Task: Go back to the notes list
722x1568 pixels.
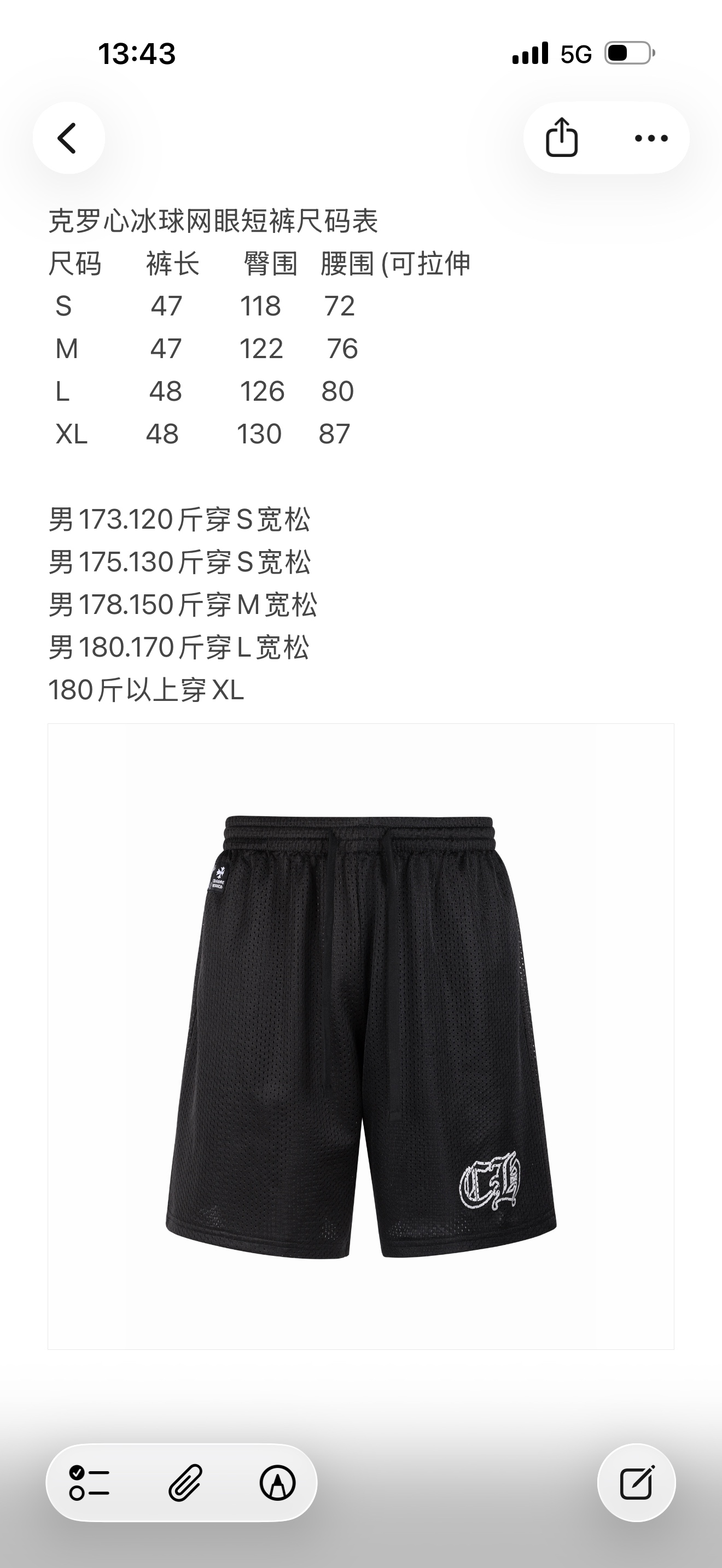Action: (x=68, y=138)
